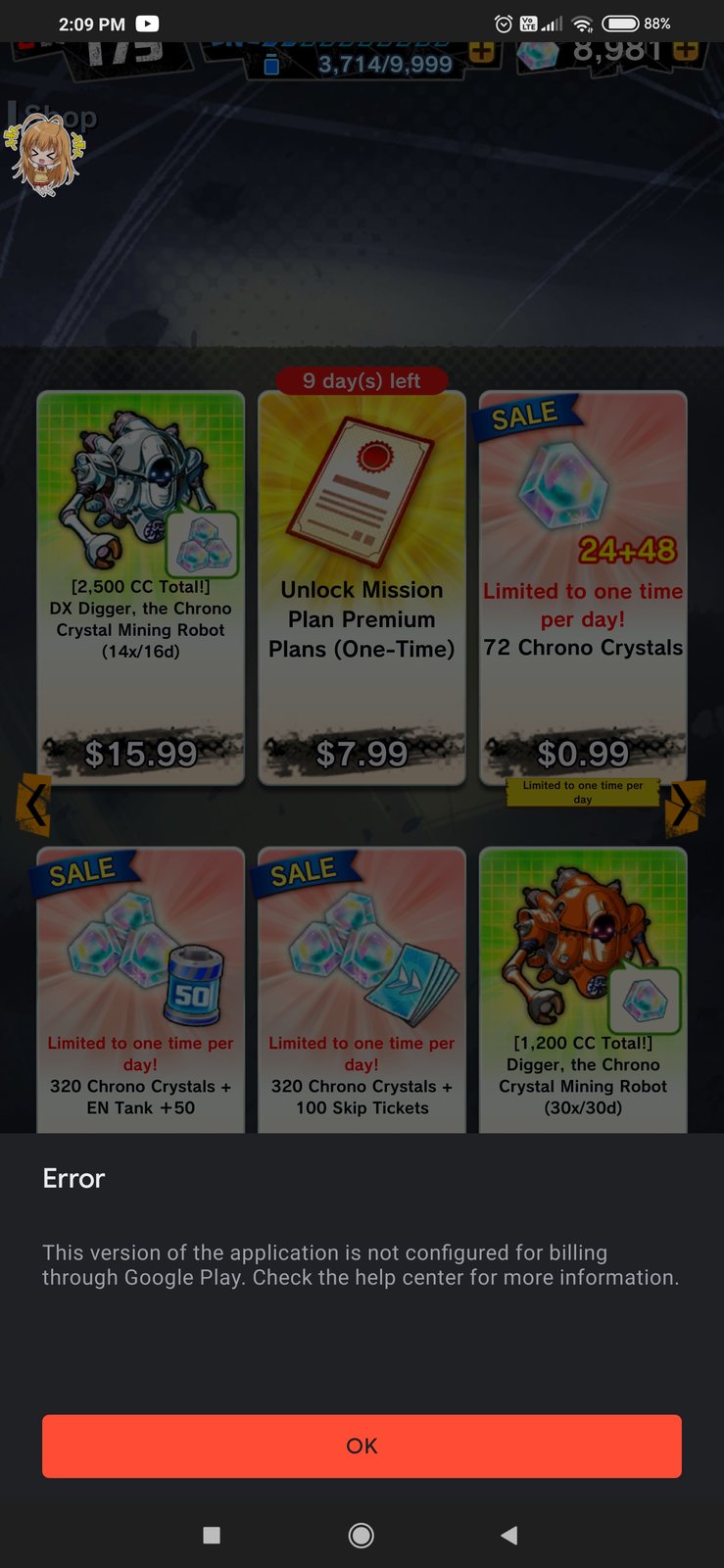The width and height of the screenshot is (724, 1568).
Task: Dismiss the error with OK
Action: click(x=362, y=1445)
